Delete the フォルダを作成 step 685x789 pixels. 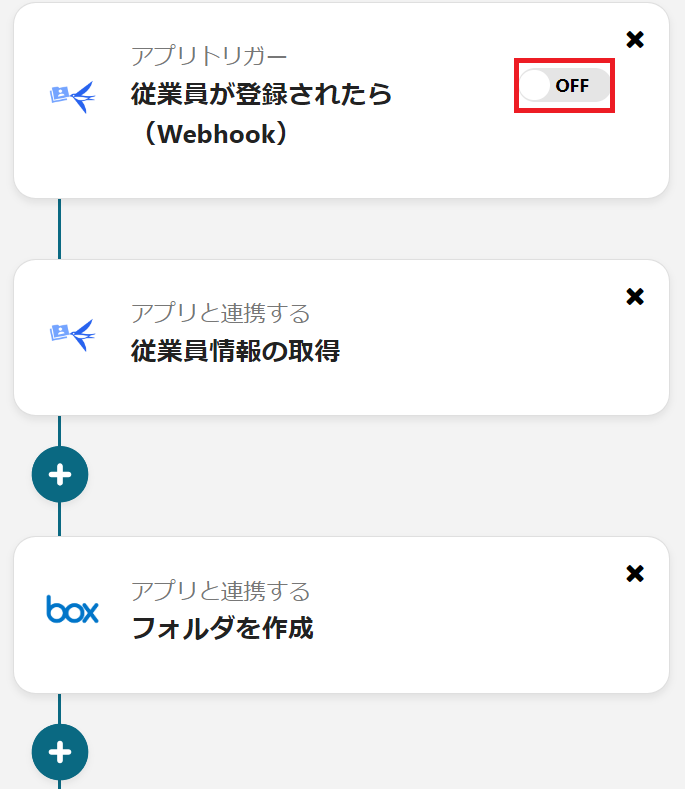634,574
